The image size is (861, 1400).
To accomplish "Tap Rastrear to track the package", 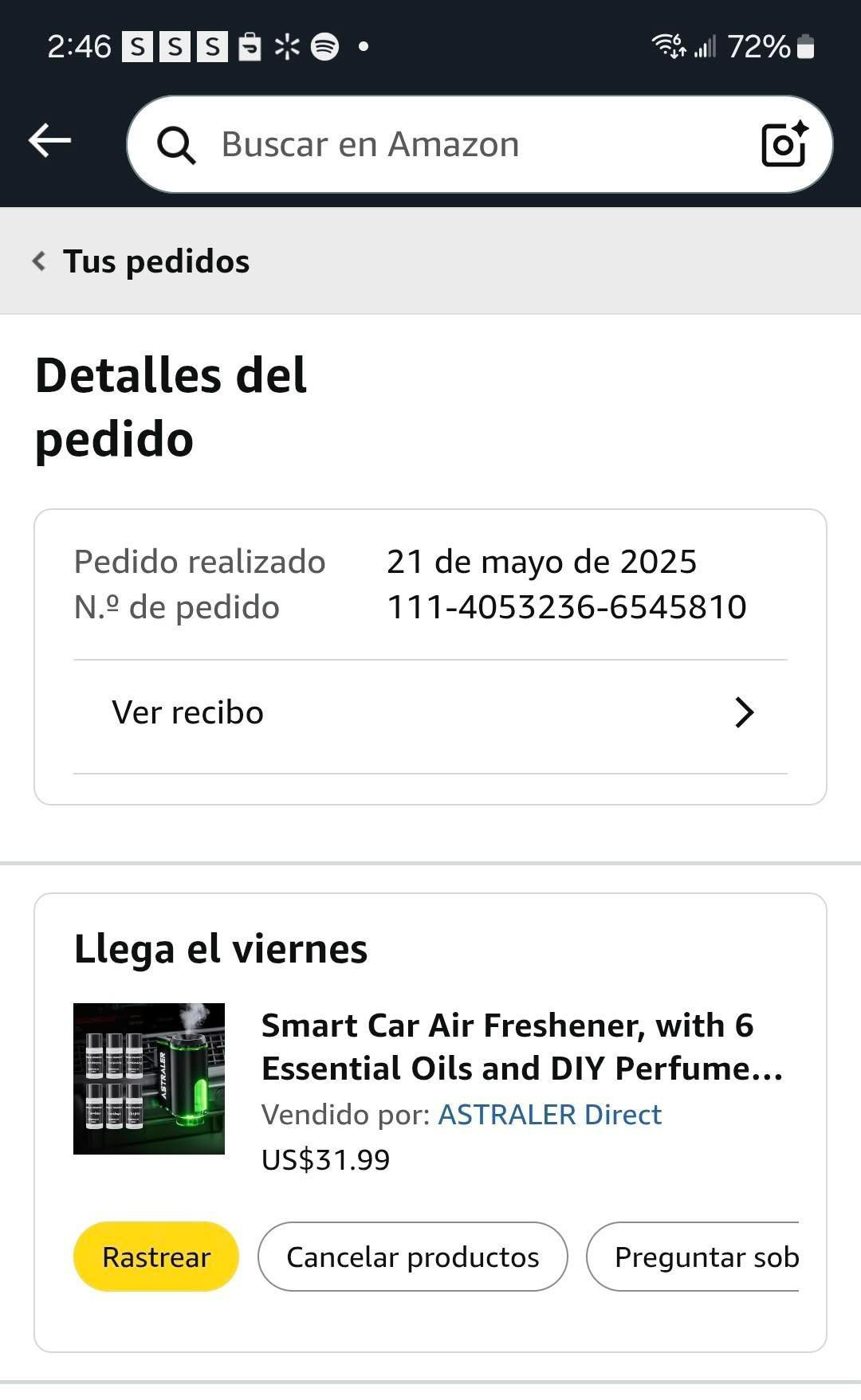I will point(156,1257).
